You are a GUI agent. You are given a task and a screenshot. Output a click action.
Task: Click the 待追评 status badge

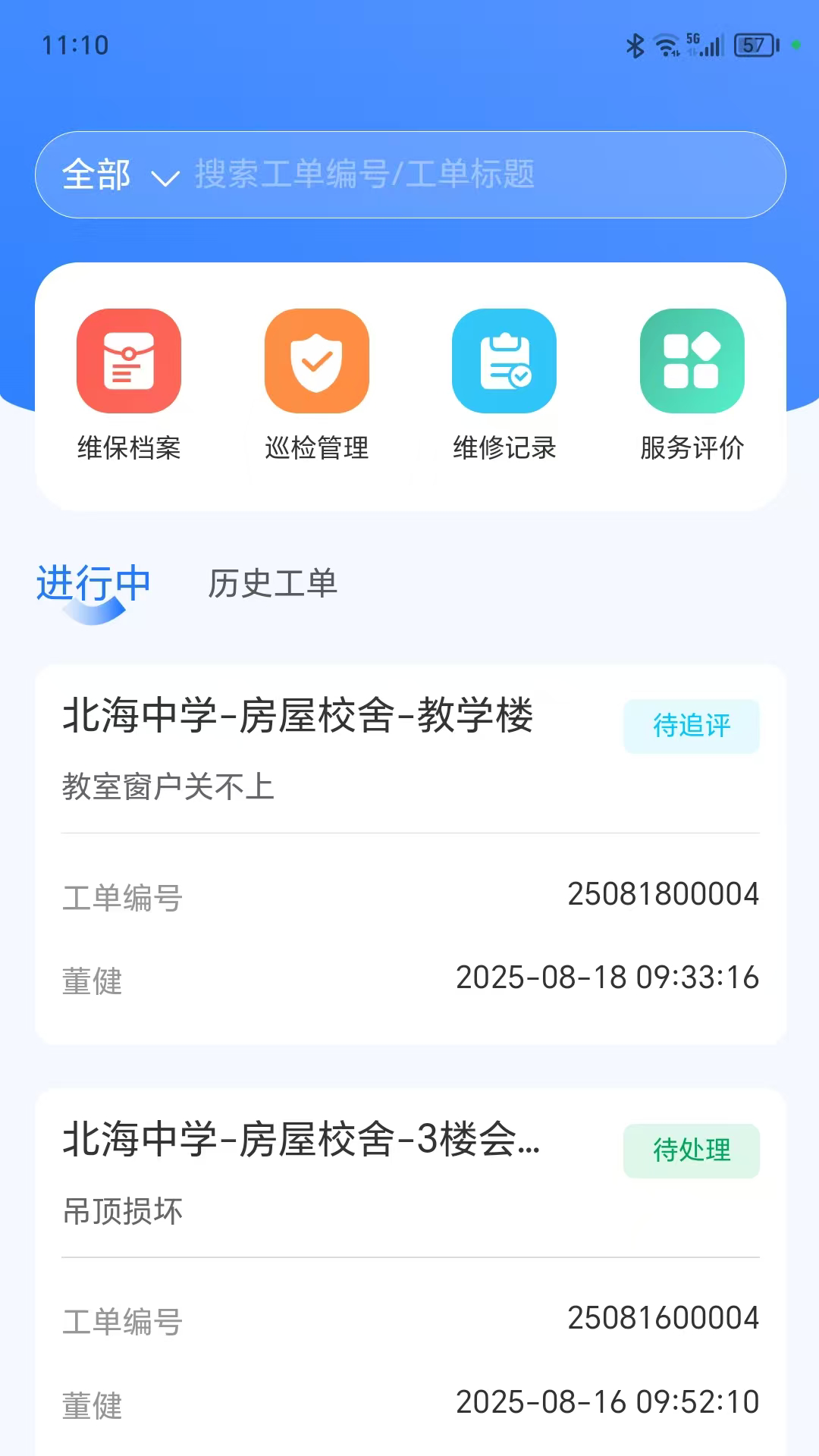(691, 726)
